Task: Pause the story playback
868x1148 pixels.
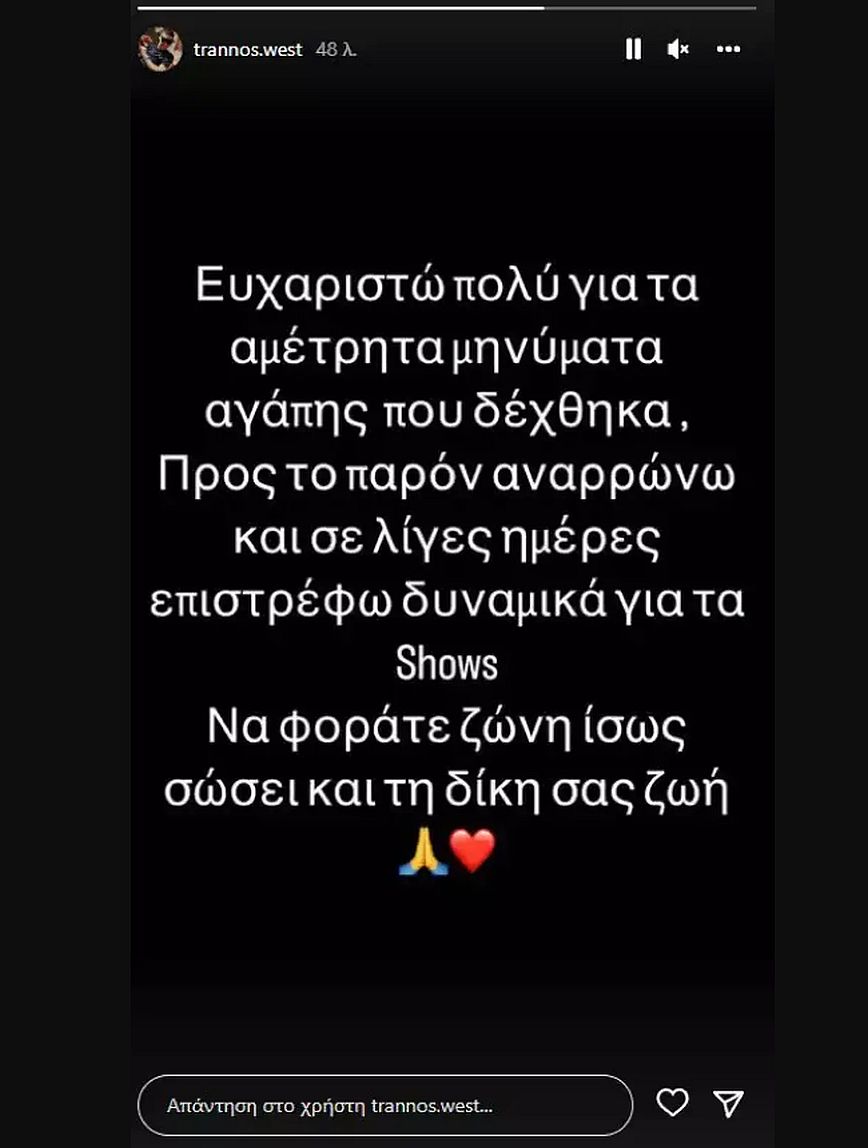Action: point(633,49)
